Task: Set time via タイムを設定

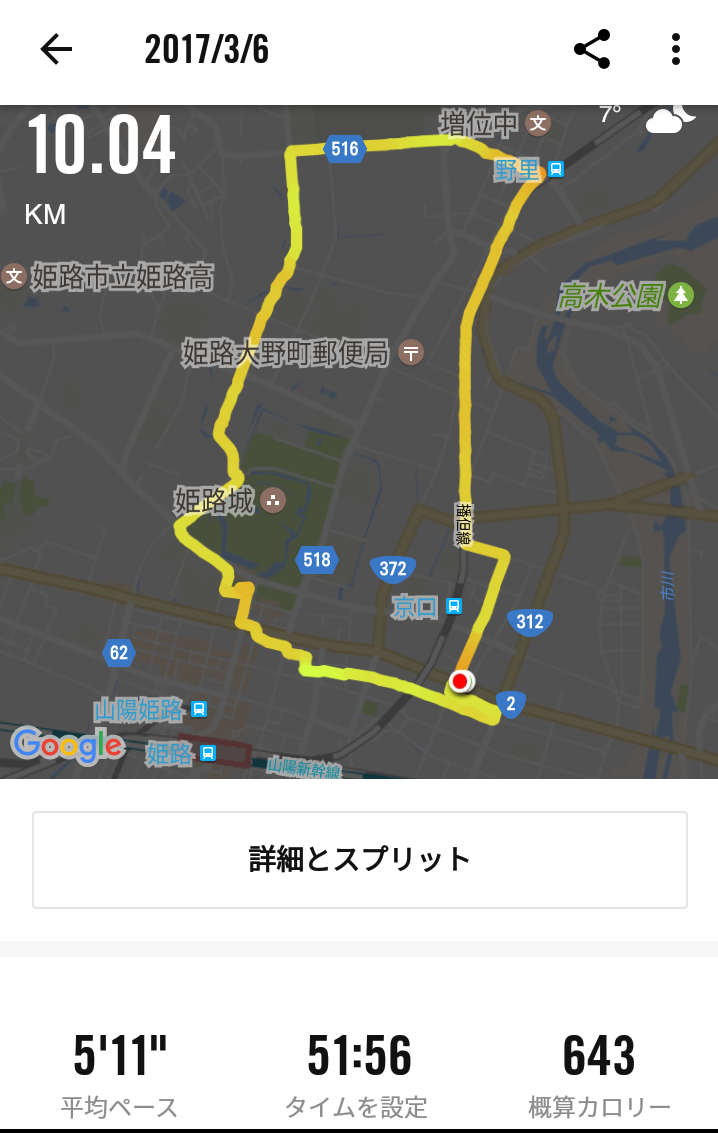Action: (x=358, y=1073)
